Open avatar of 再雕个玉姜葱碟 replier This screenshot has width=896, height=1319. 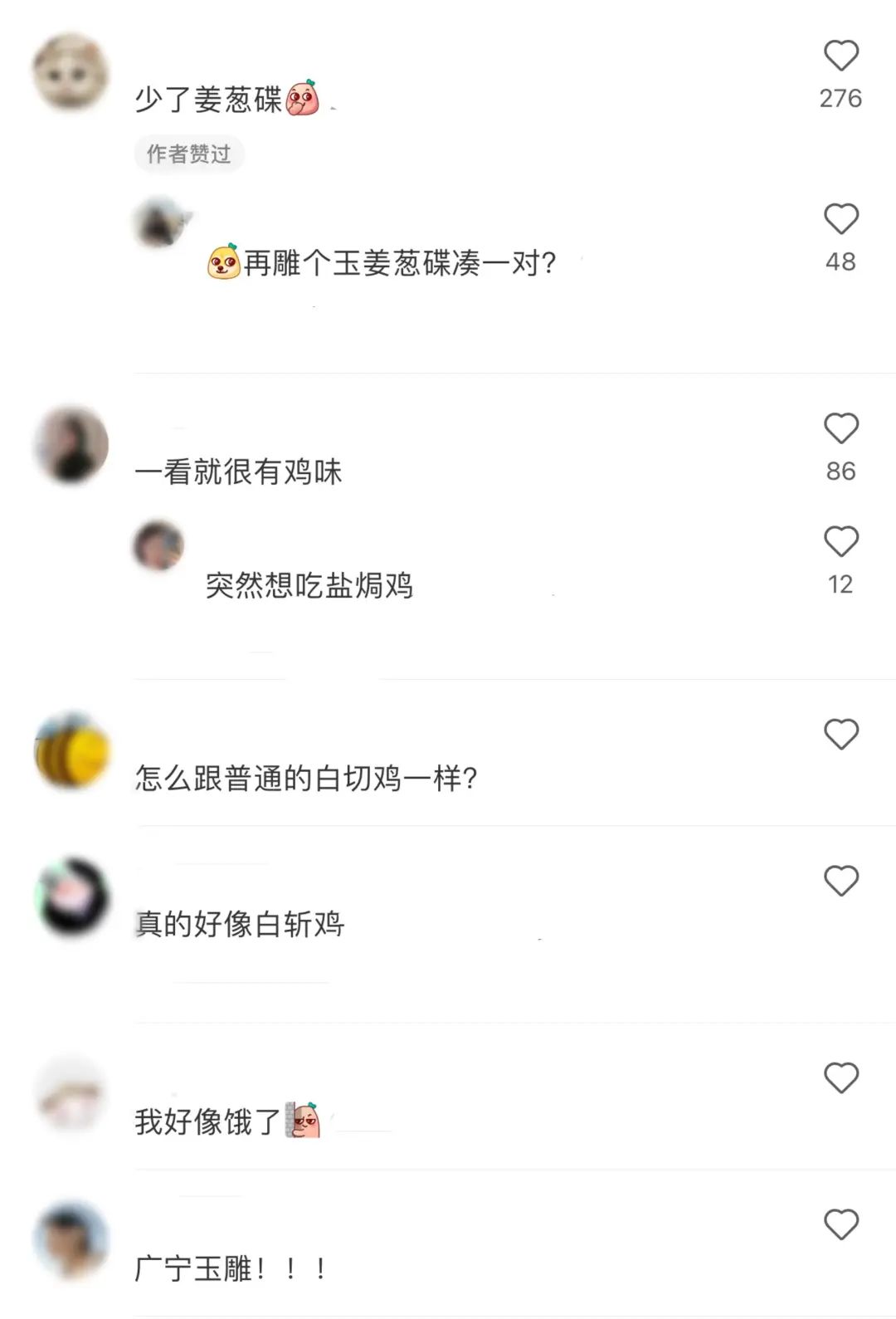[x=160, y=222]
